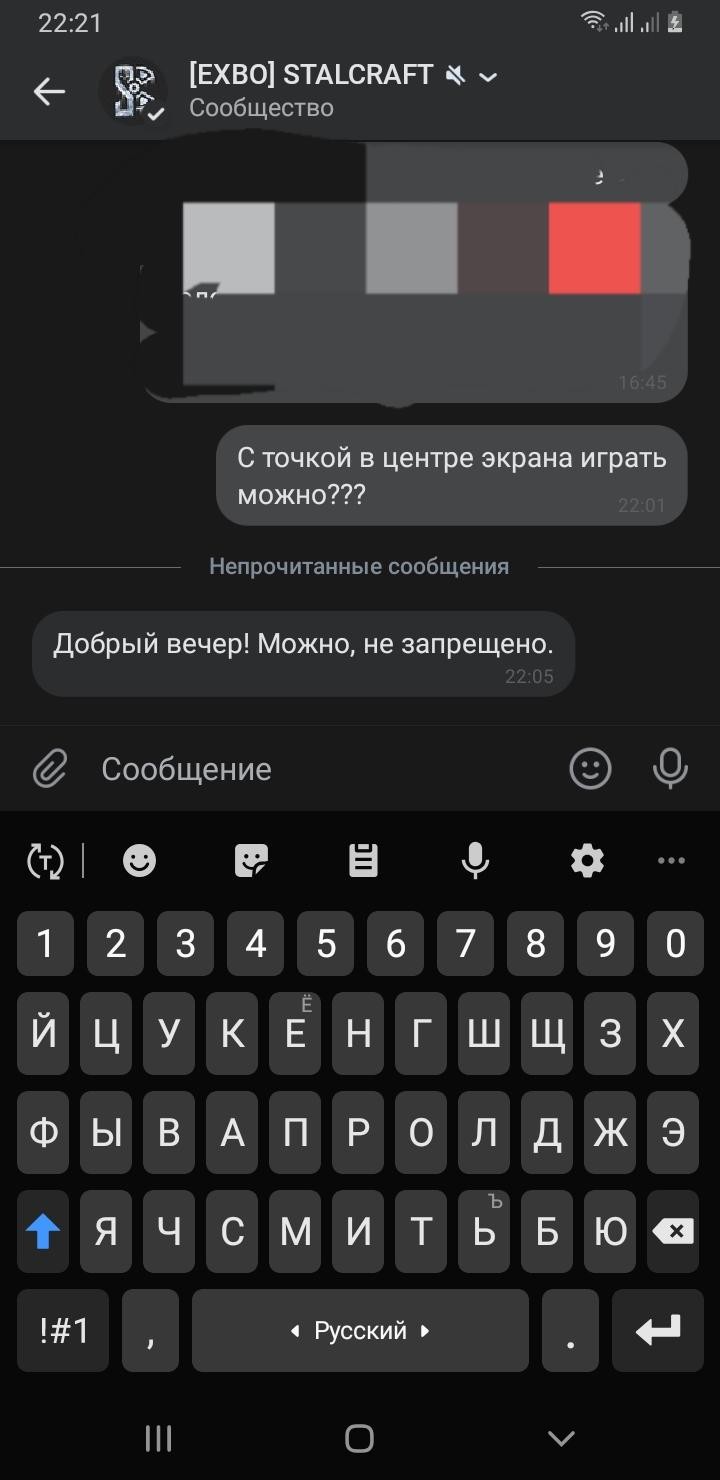The width and height of the screenshot is (720, 1480).
Task: Tap the shift key
Action: click(43, 1232)
